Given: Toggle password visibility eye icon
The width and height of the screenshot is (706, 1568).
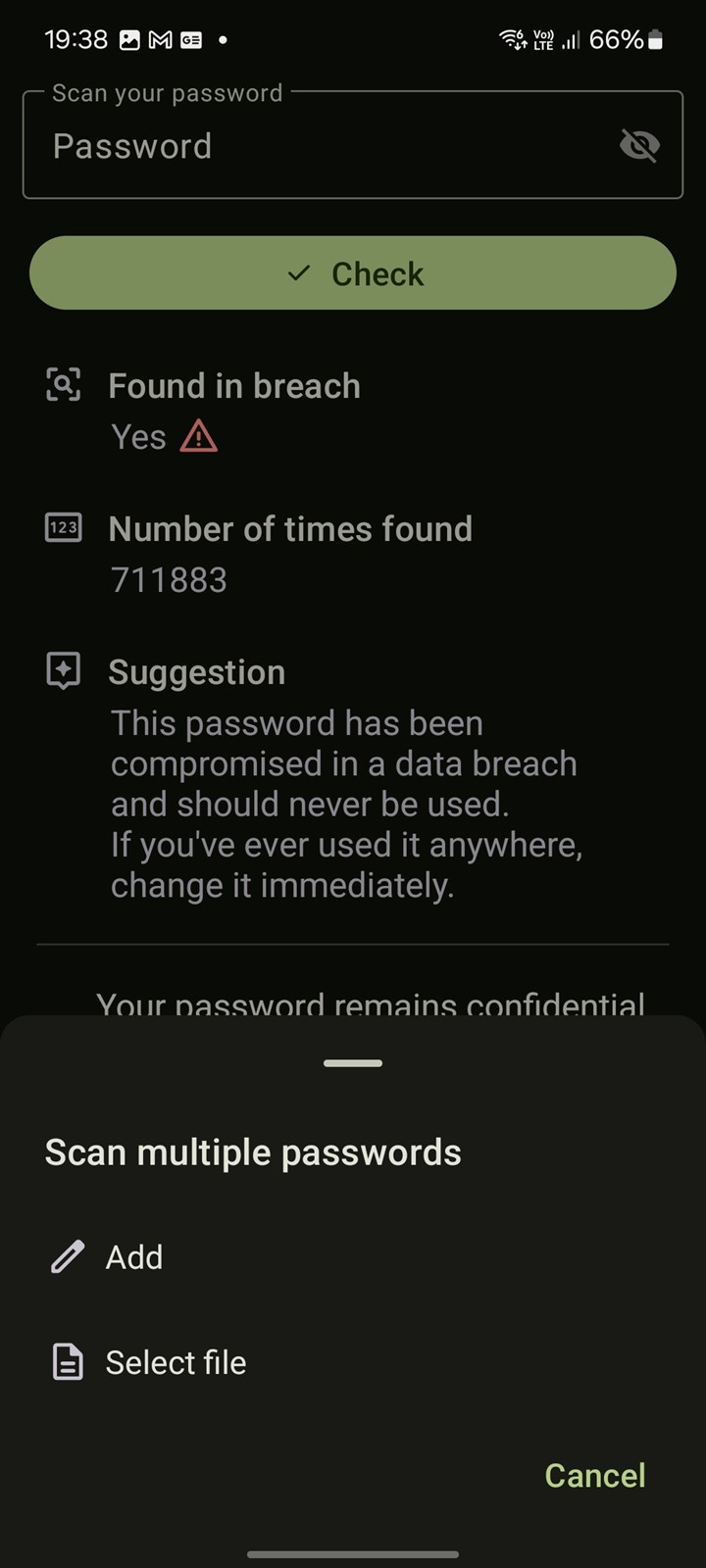Looking at the screenshot, I should tap(639, 146).
